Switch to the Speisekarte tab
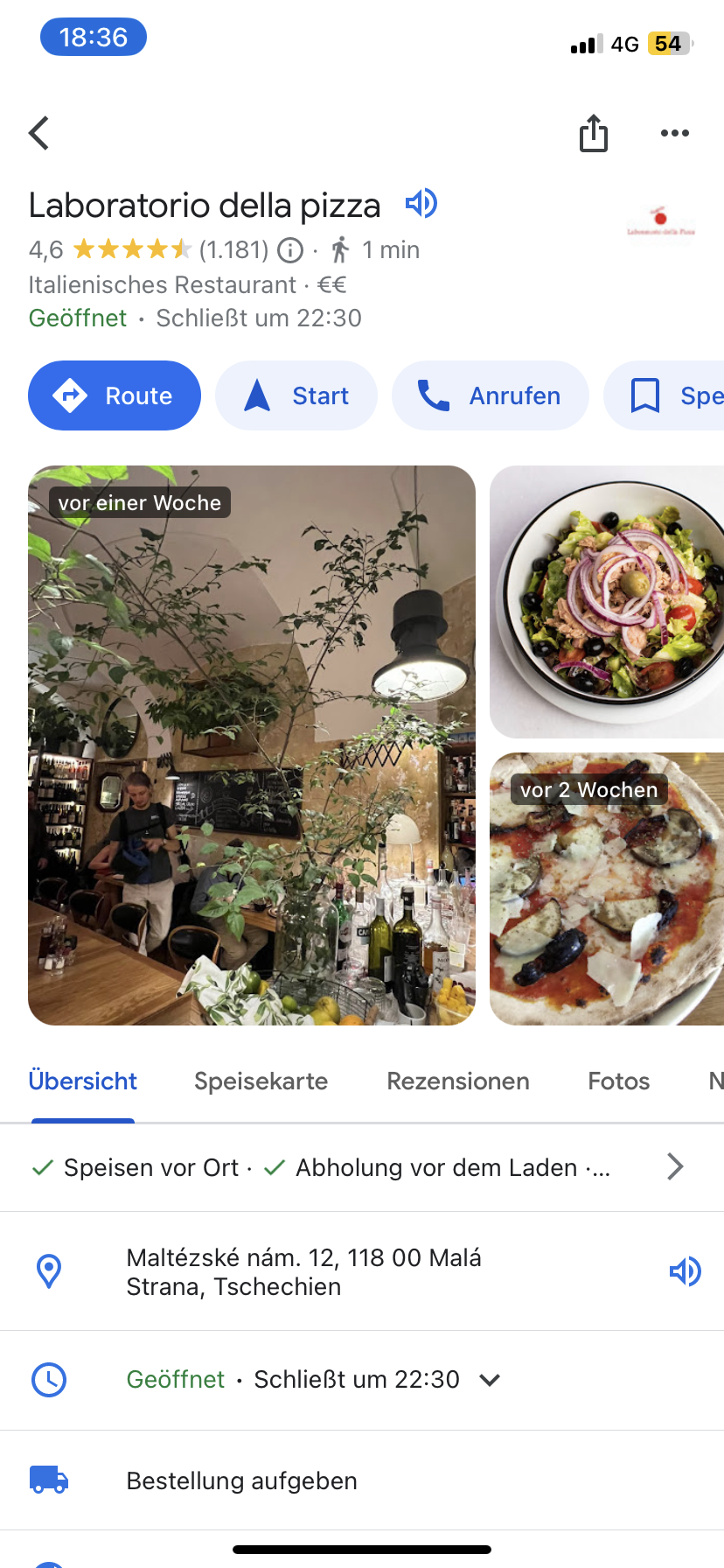 click(261, 1081)
